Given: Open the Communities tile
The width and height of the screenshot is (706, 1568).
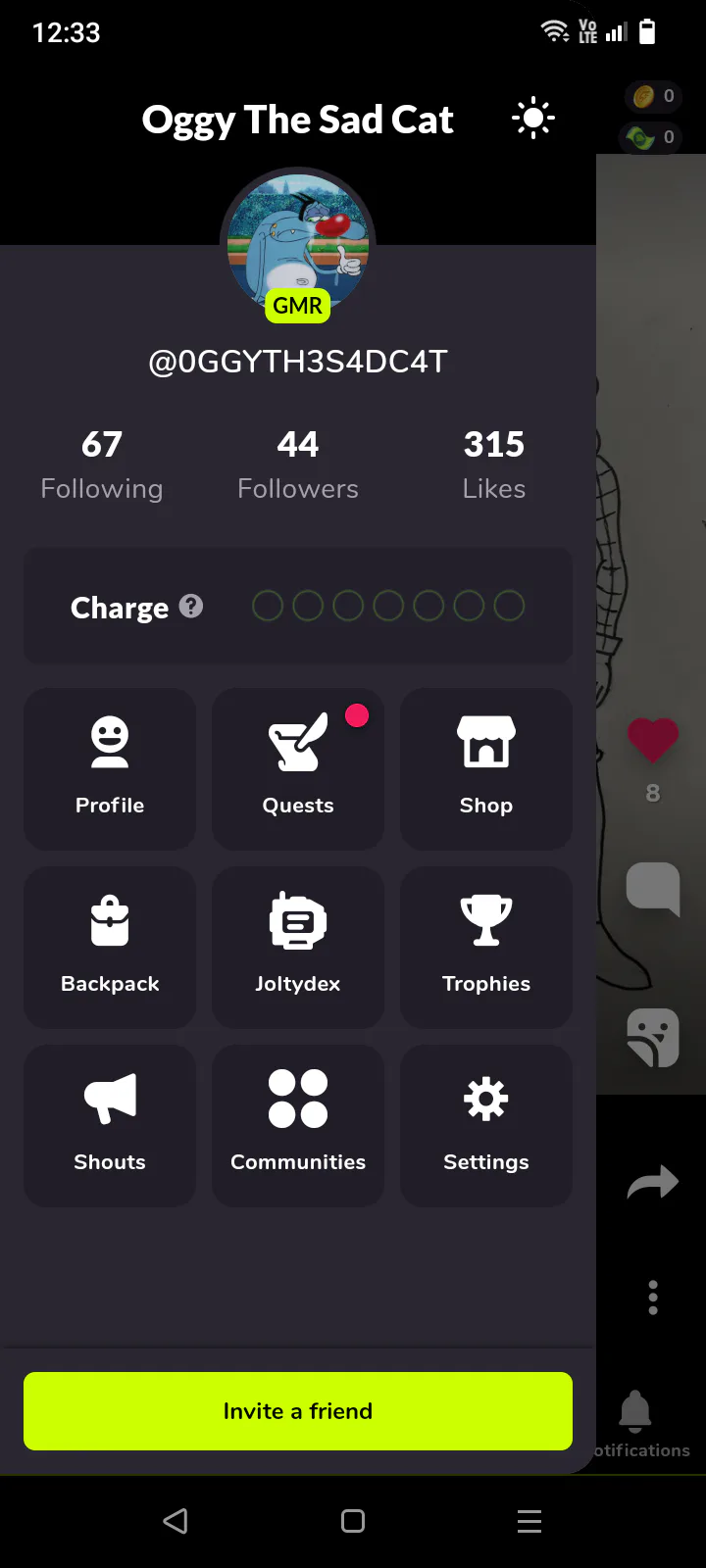Looking at the screenshot, I should click(x=298, y=1126).
